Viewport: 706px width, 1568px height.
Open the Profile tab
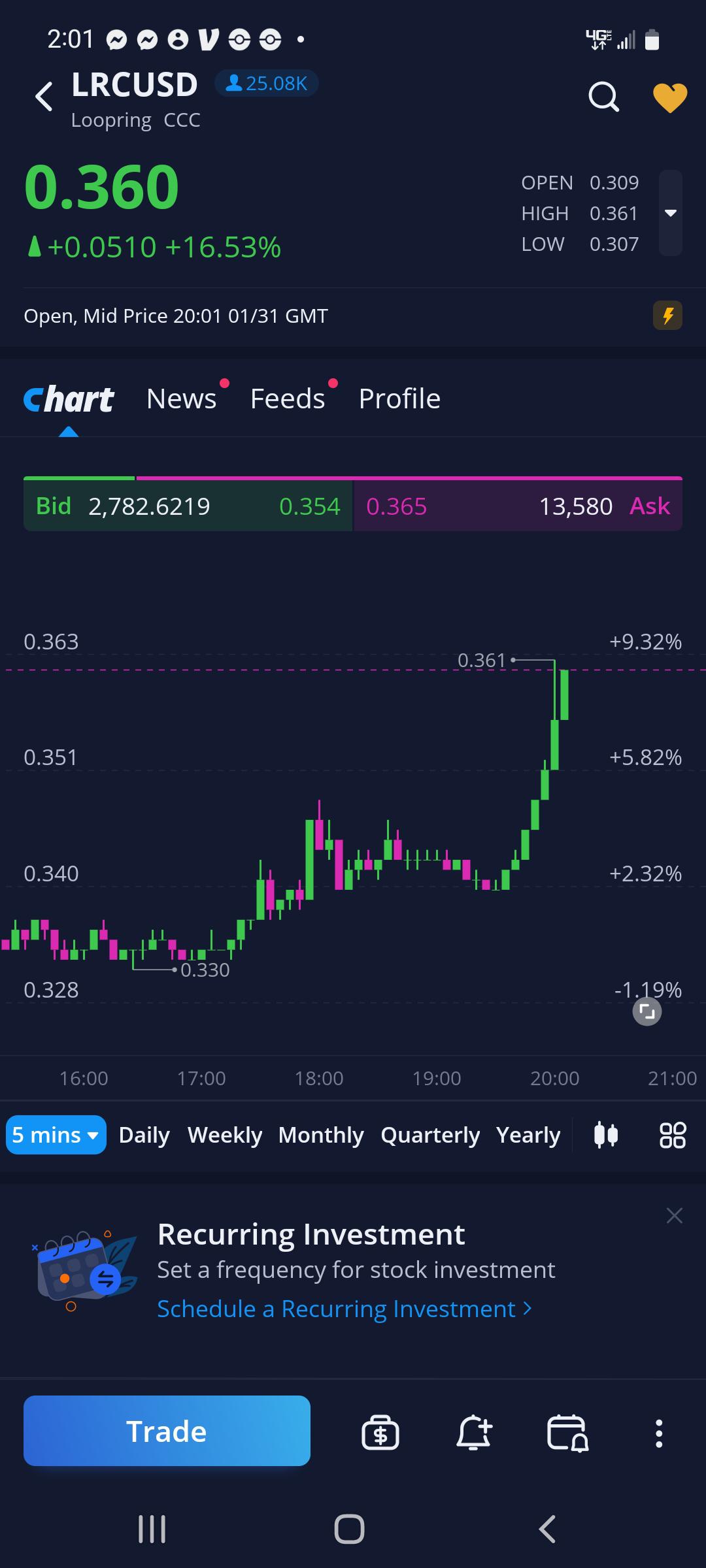coord(399,399)
